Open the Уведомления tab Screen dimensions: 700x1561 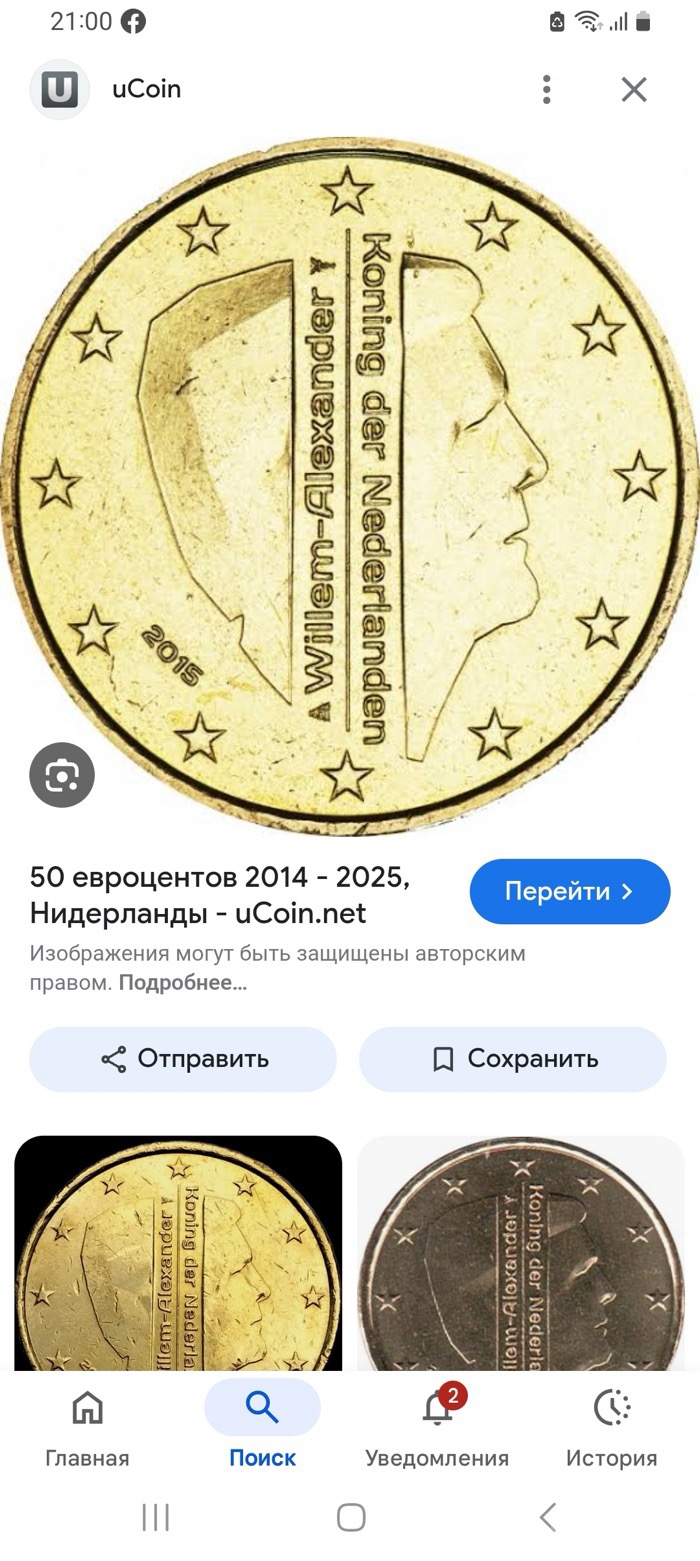click(437, 1429)
